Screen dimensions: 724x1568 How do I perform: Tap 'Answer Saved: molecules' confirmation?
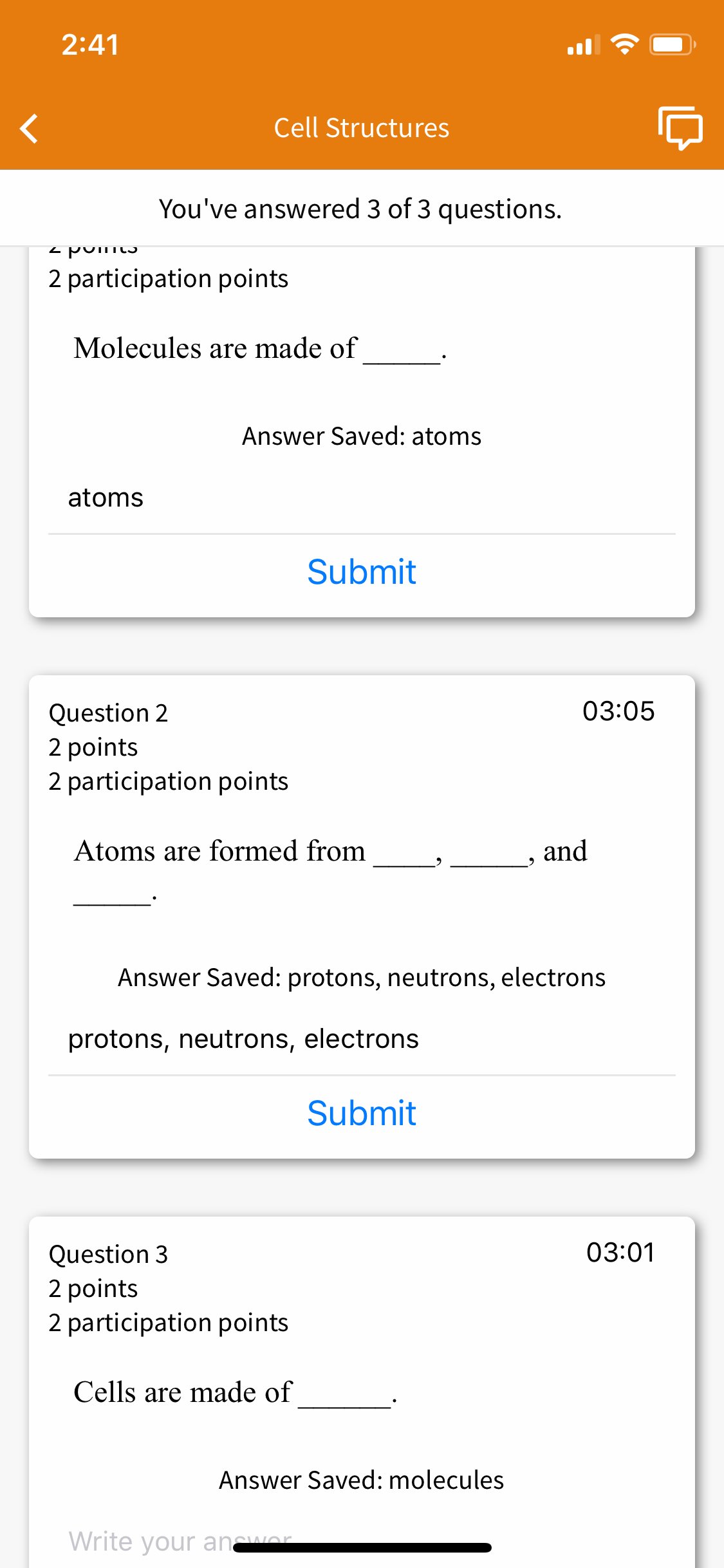(362, 1480)
